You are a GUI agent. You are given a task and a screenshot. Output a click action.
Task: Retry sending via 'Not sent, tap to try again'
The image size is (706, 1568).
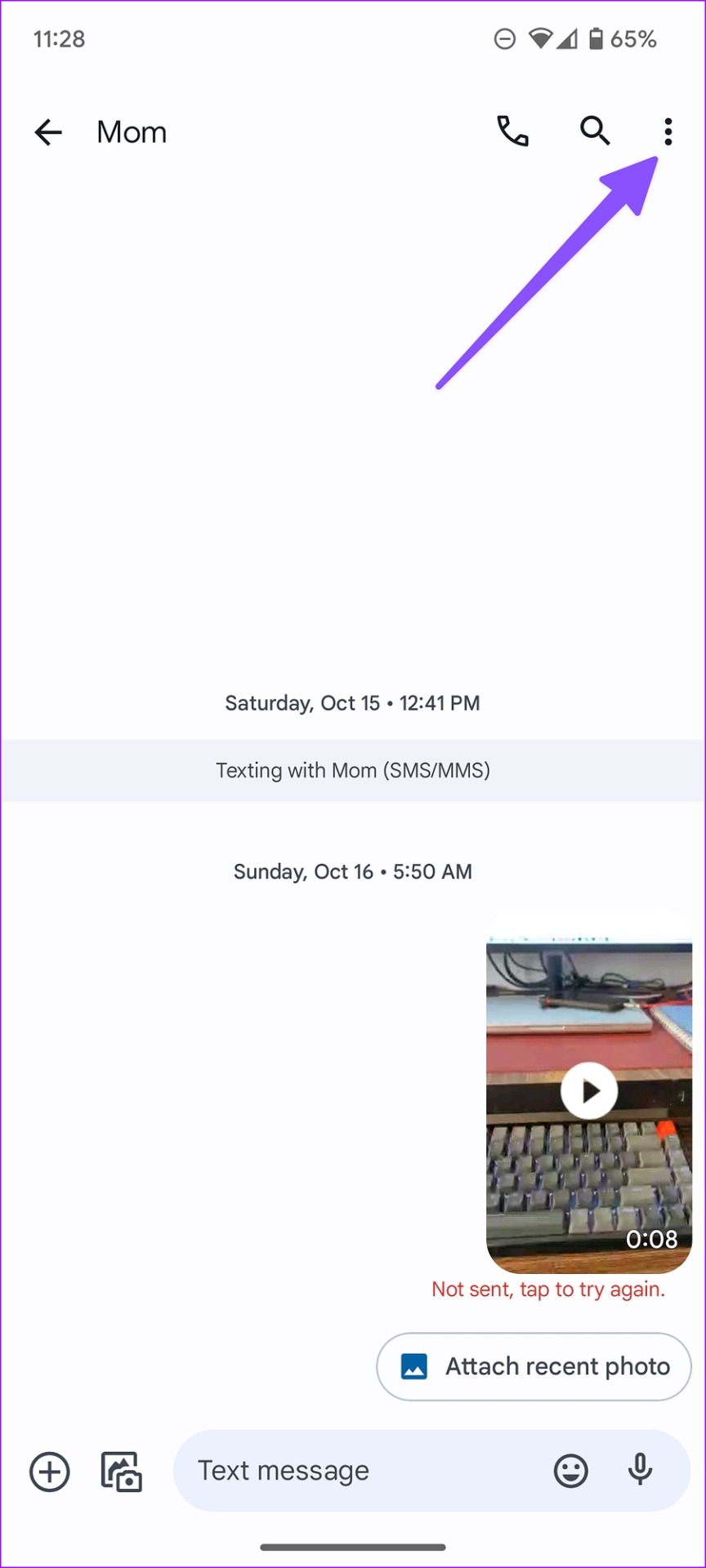pyautogui.click(x=548, y=1290)
